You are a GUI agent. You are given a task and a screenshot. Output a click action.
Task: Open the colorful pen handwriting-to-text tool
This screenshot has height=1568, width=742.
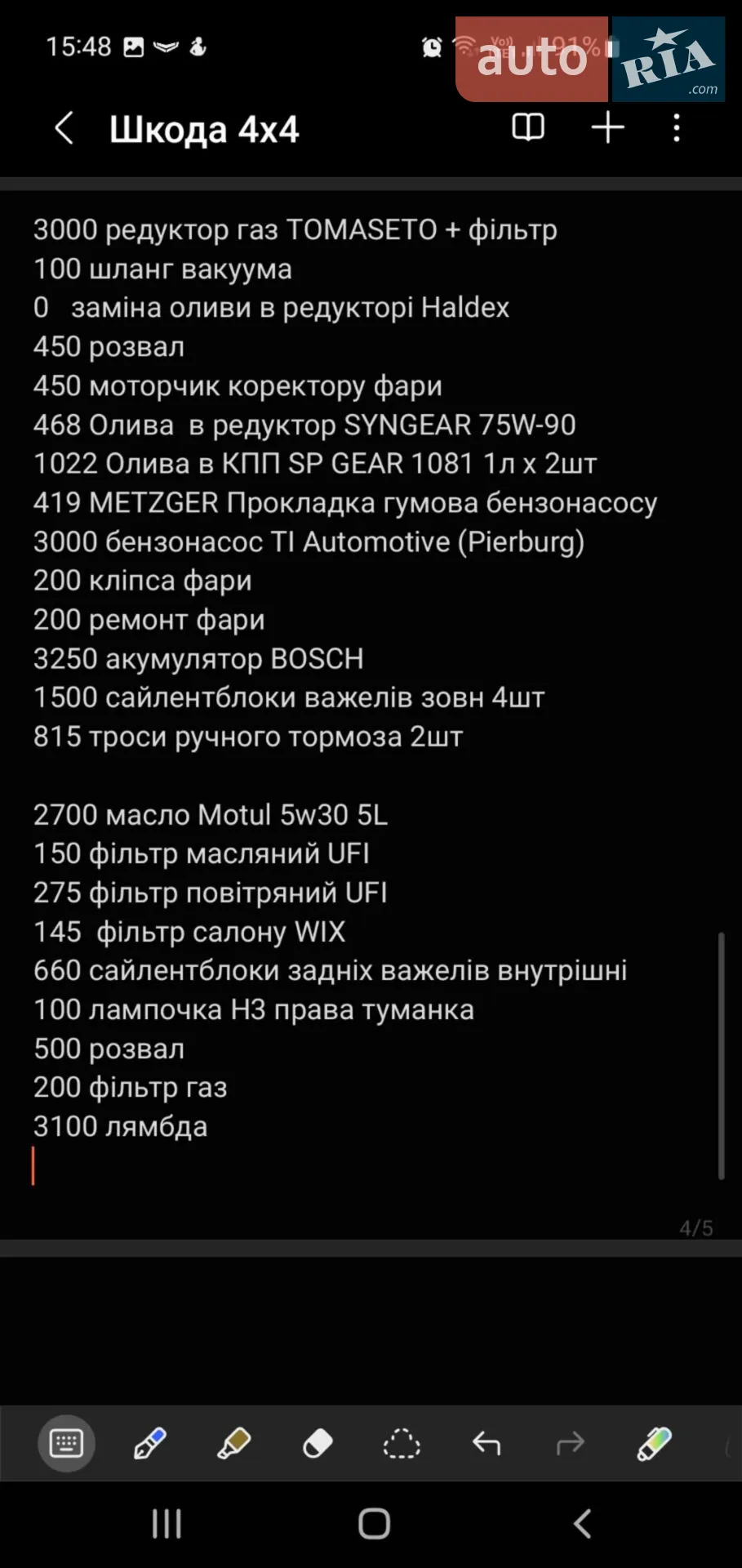coord(655,1443)
